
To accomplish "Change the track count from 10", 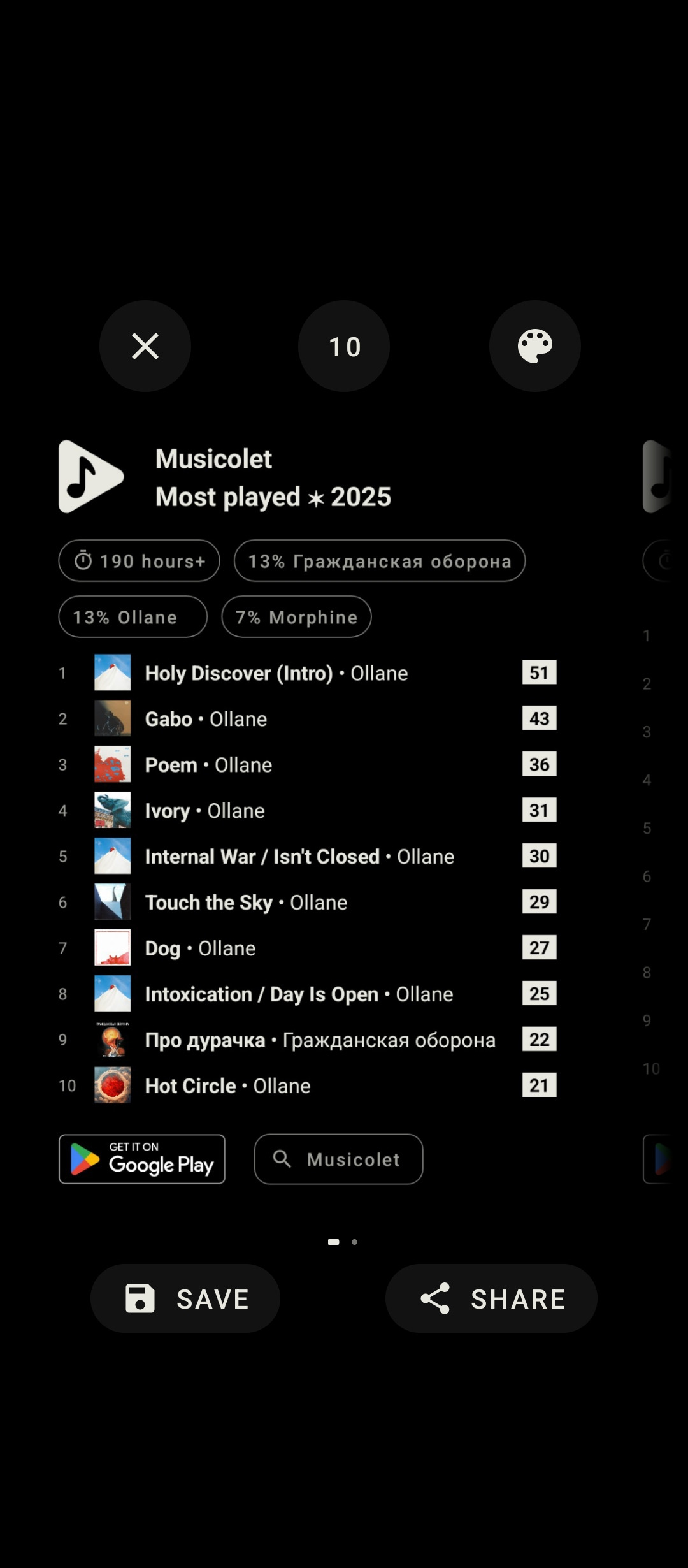I will click(344, 346).
